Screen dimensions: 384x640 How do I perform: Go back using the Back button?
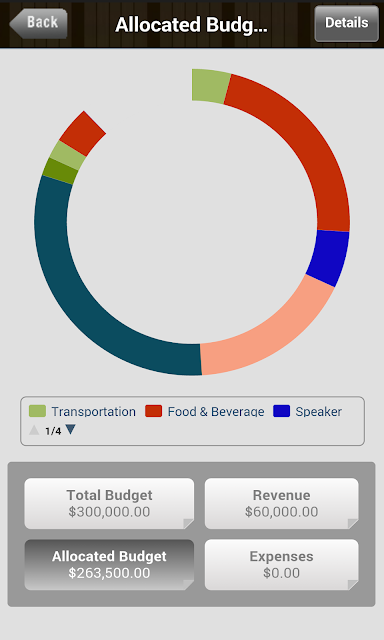(38, 23)
